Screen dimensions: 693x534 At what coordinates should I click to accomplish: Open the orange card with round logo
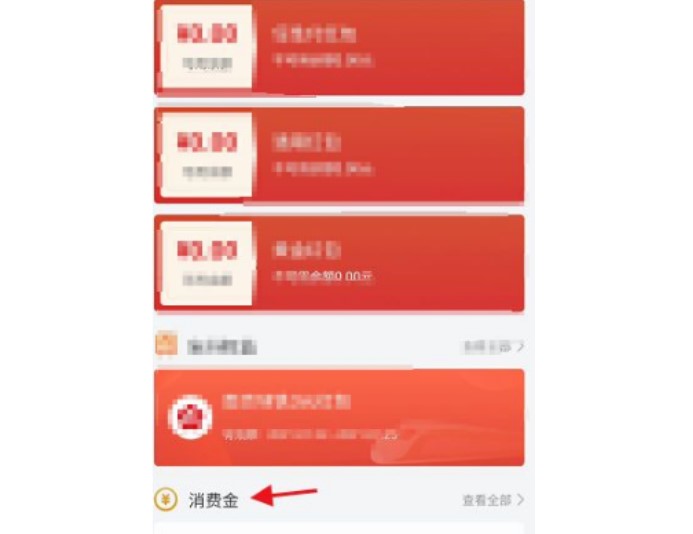pyautogui.click(x=338, y=417)
